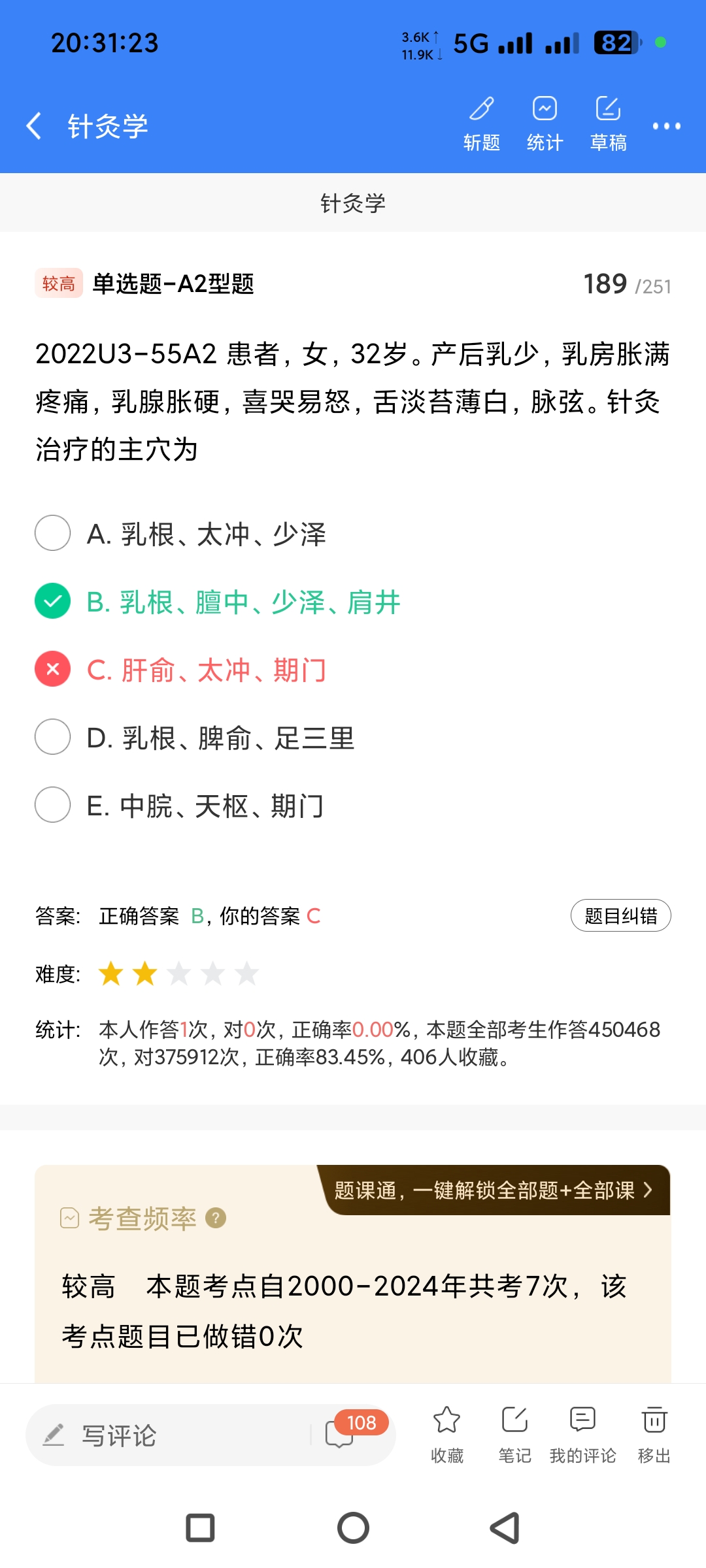706x1568 pixels.
Task: Open the 统计 statistics view
Action: 545,124
